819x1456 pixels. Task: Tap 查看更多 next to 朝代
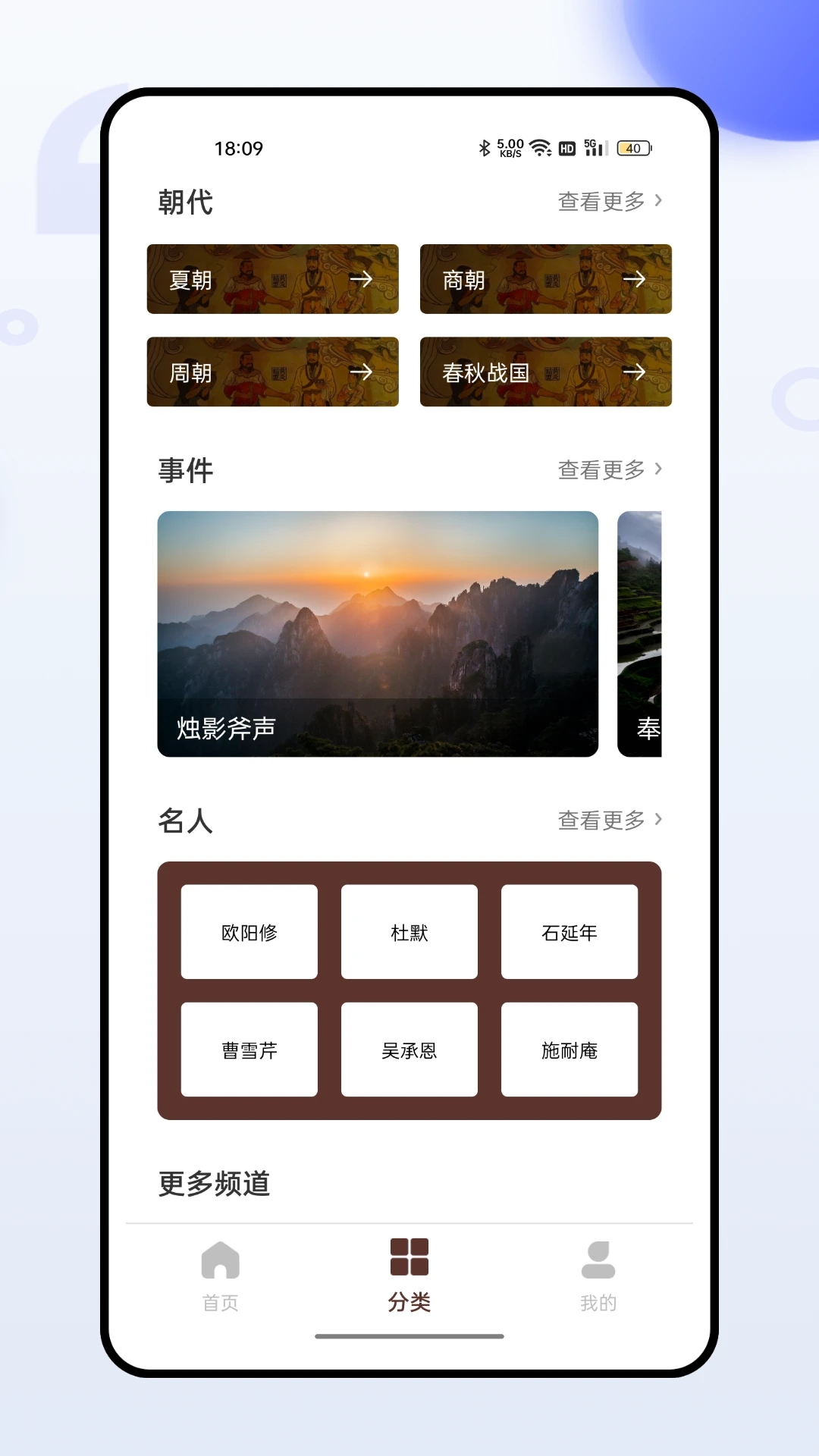click(609, 201)
